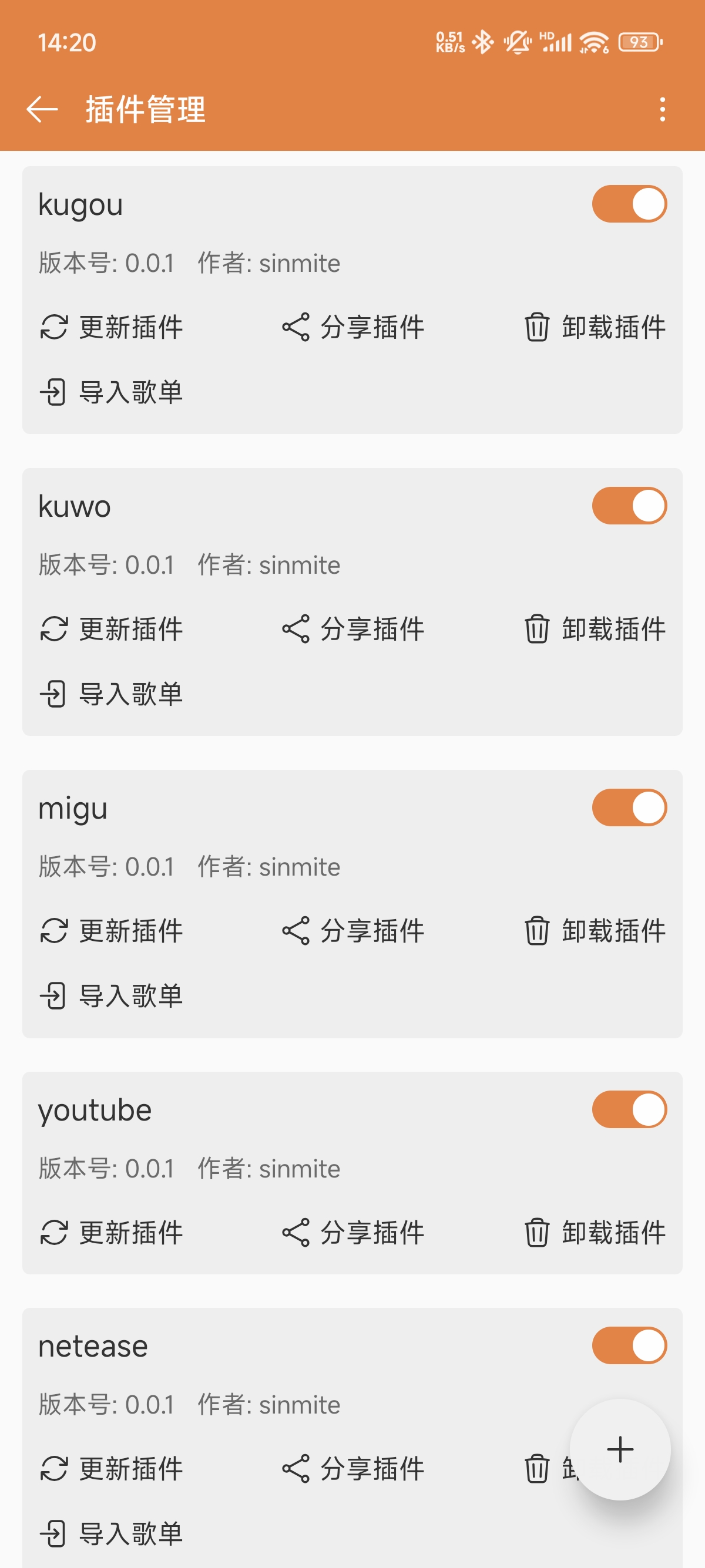This screenshot has width=705, height=1568.
Task: Update the youtube plugin
Action: (112, 1233)
